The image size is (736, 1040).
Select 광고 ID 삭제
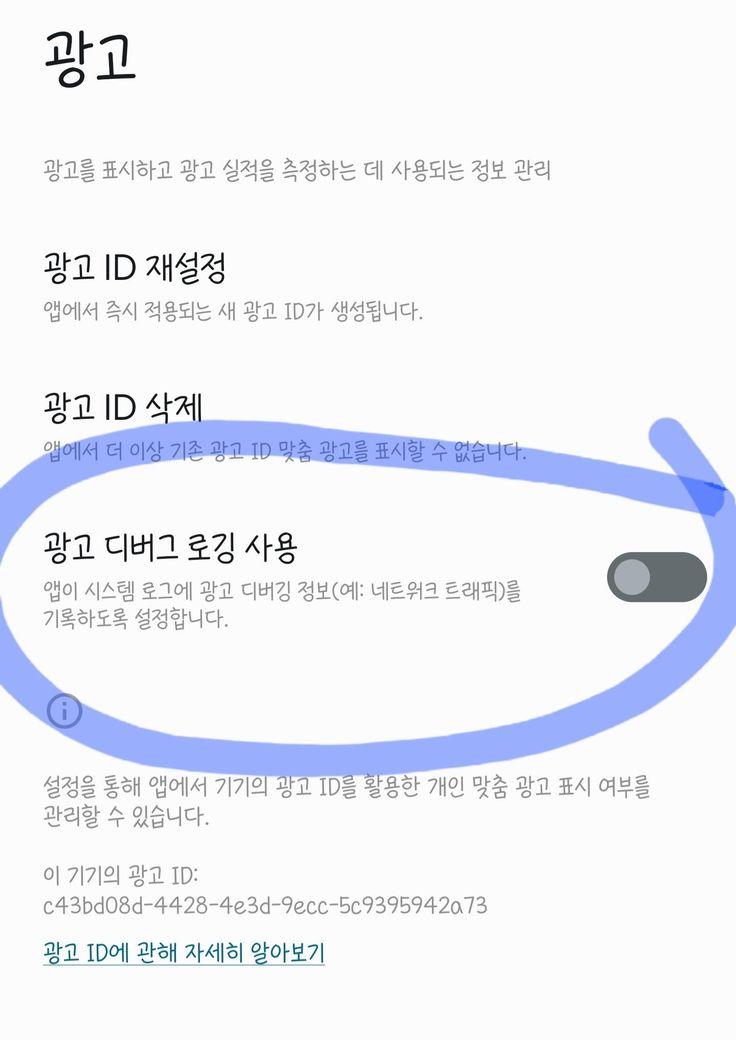[x=123, y=407]
